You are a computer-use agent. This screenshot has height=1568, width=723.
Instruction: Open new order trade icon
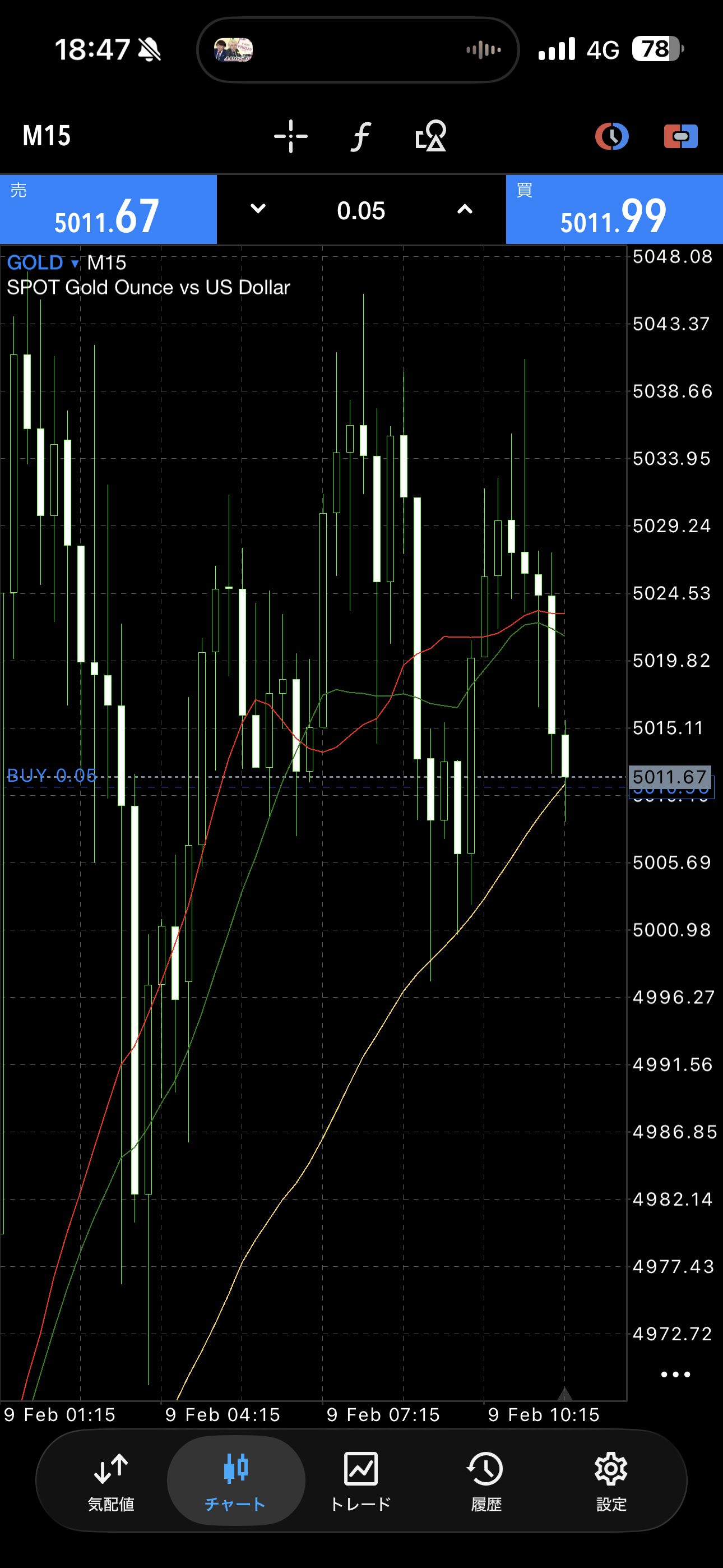680,136
